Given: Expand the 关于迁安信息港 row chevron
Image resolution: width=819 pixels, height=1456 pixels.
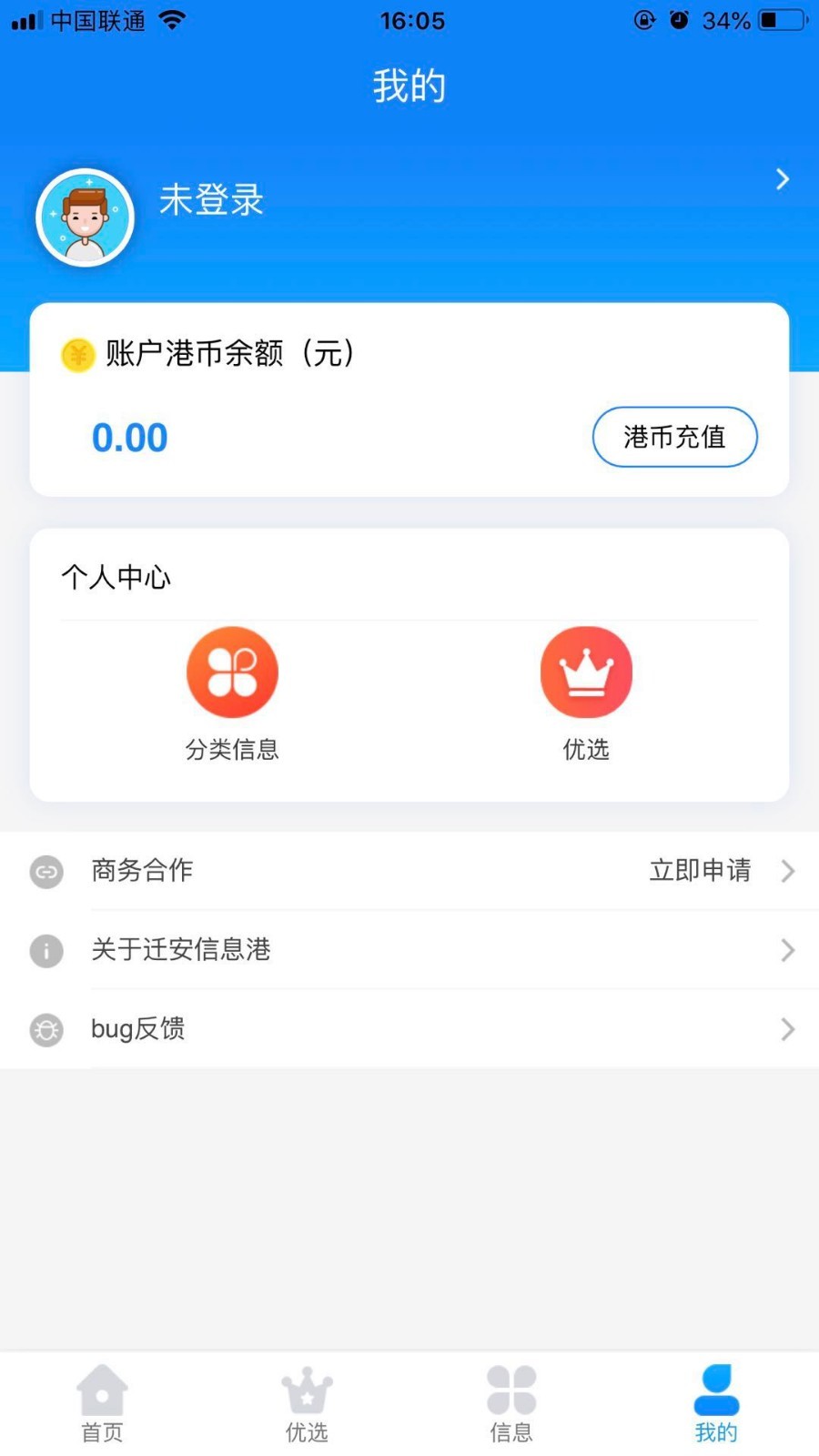Looking at the screenshot, I should click(x=786, y=950).
